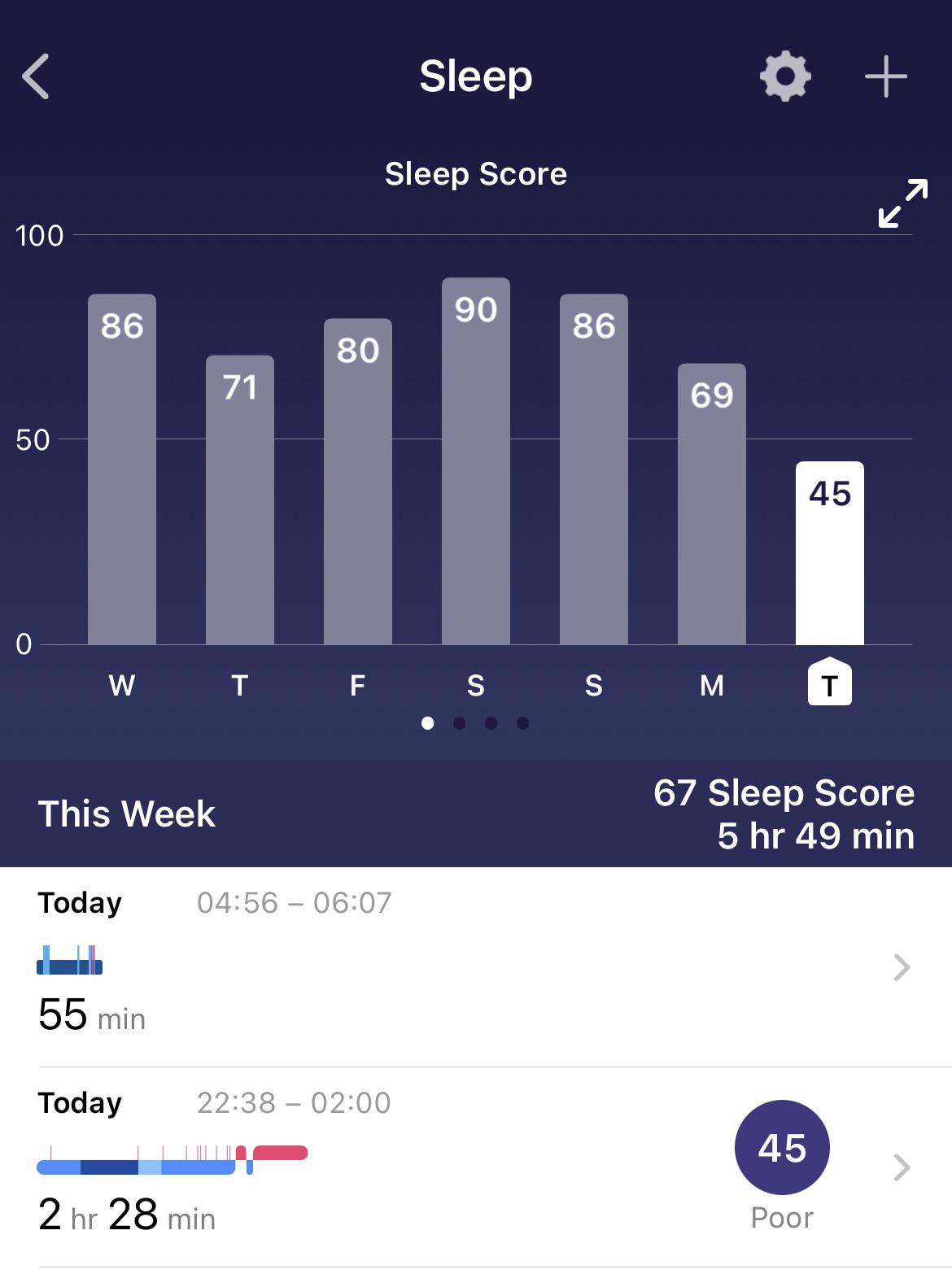This screenshot has height=1287, width=952.
Task: Tap the red wake segment in sleep timeline
Action: [x=280, y=1151]
